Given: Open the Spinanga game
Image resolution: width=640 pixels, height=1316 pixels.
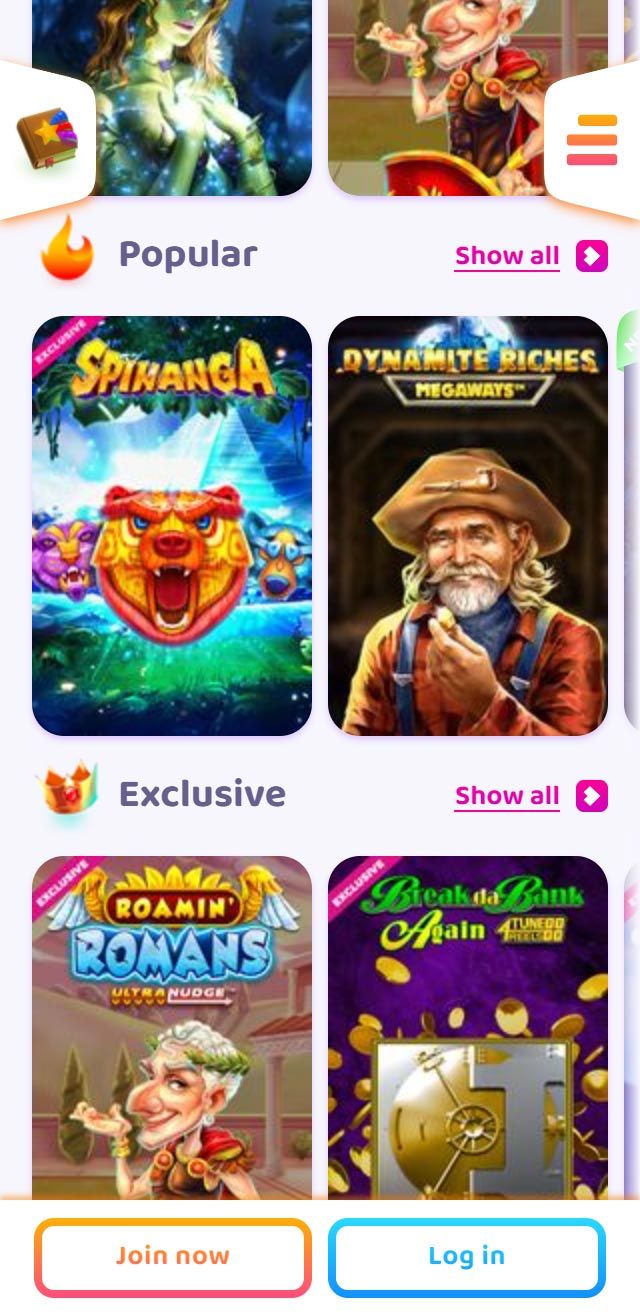Looking at the screenshot, I should [x=172, y=526].
